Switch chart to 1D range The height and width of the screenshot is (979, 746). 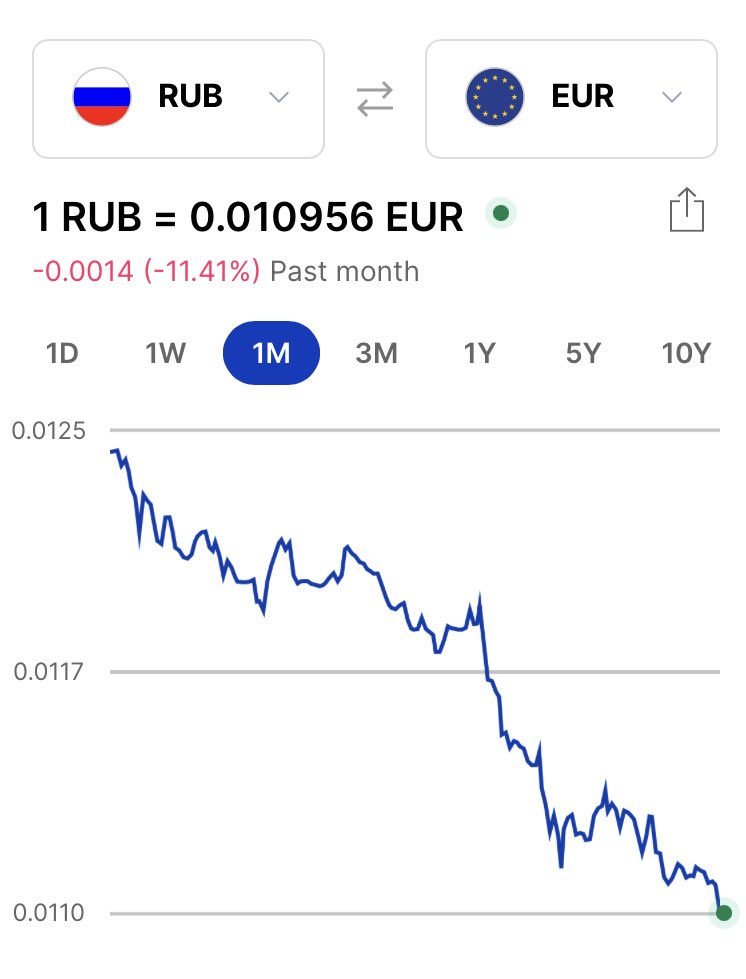tap(62, 354)
